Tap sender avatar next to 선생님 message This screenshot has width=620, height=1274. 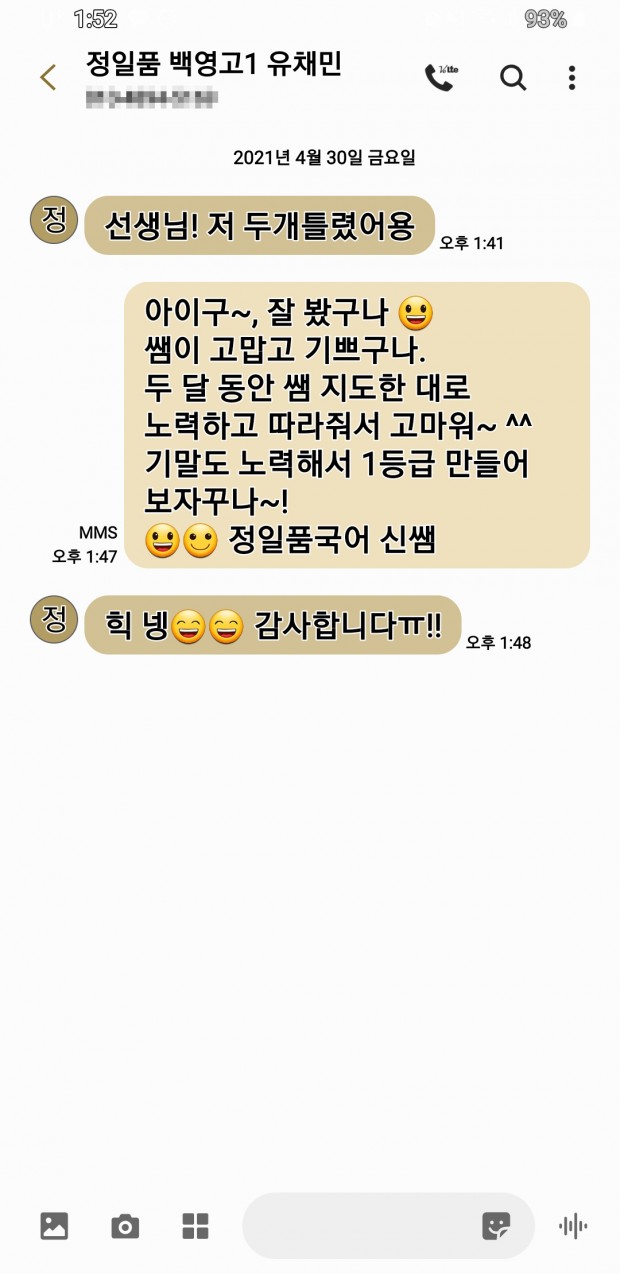point(54,220)
